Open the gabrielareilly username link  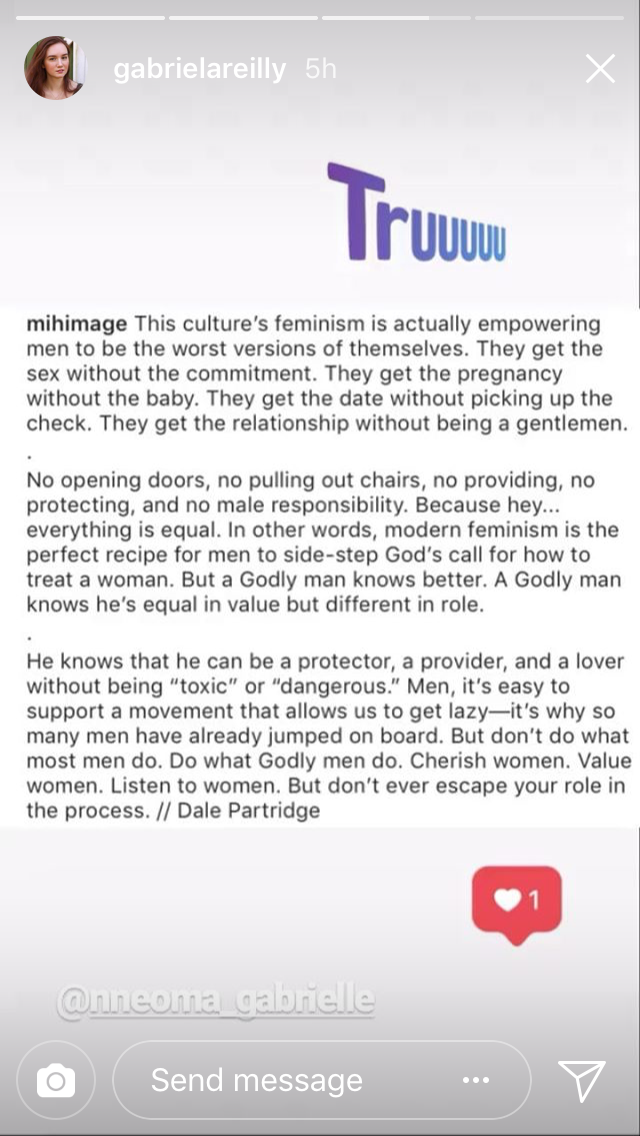click(x=200, y=69)
